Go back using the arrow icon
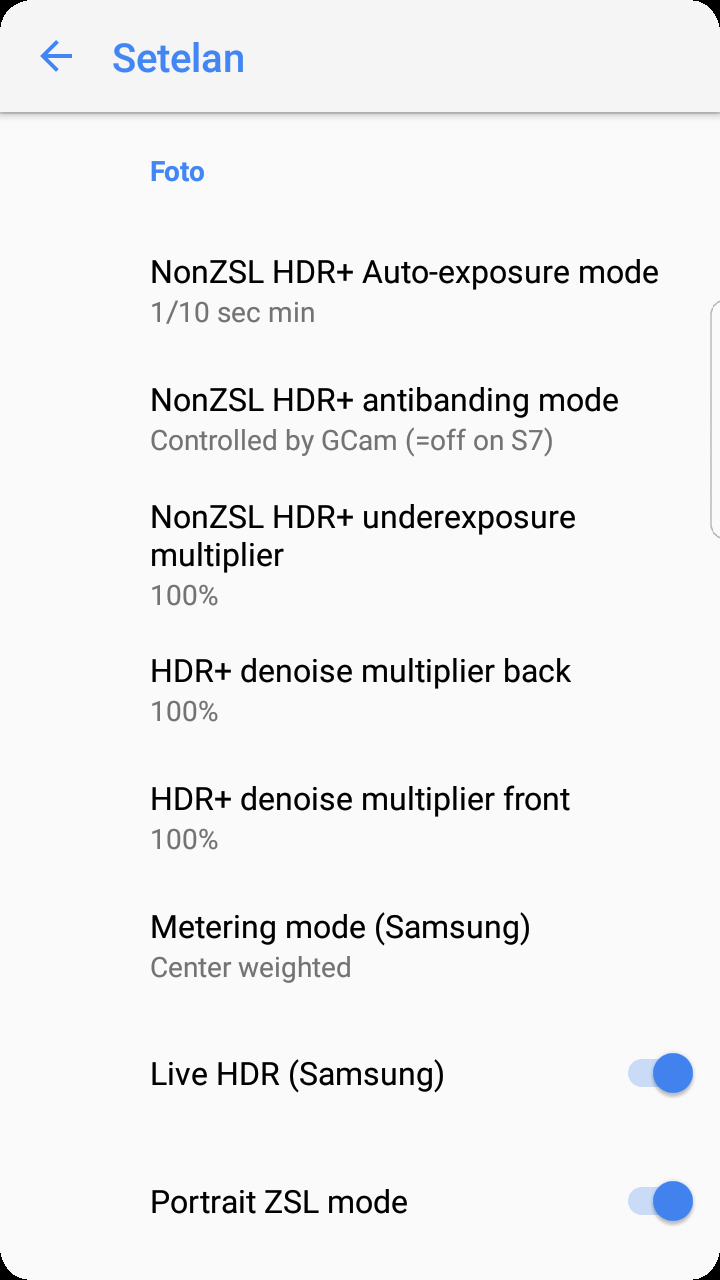Image resolution: width=720 pixels, height=1280 pixels. [56, 57]
